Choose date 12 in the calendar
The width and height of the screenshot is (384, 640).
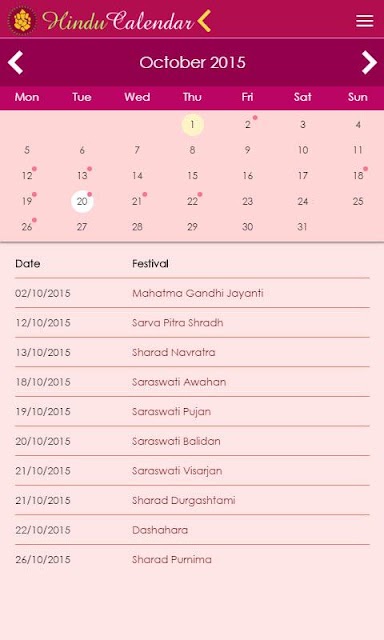[x=27, y=176]
